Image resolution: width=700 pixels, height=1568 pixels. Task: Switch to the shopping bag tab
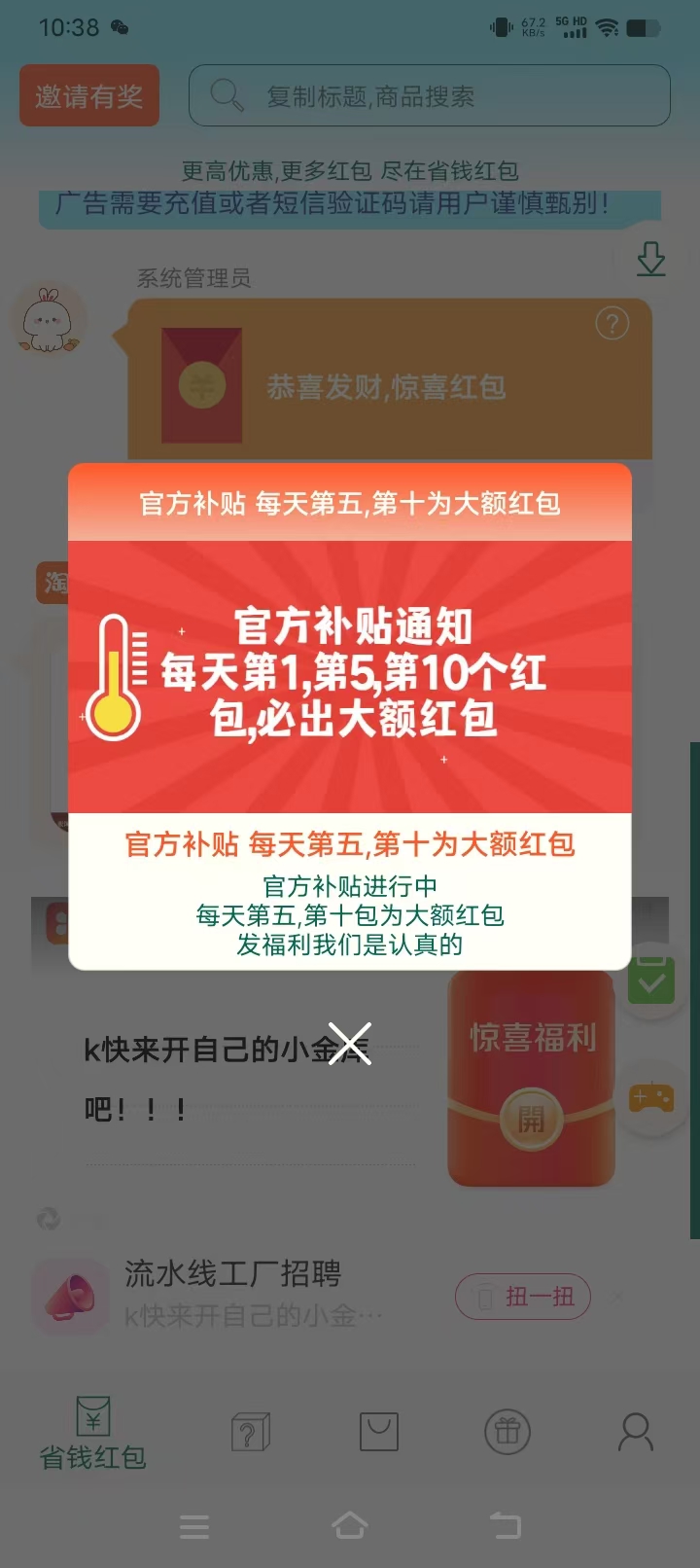point(378,1432)
